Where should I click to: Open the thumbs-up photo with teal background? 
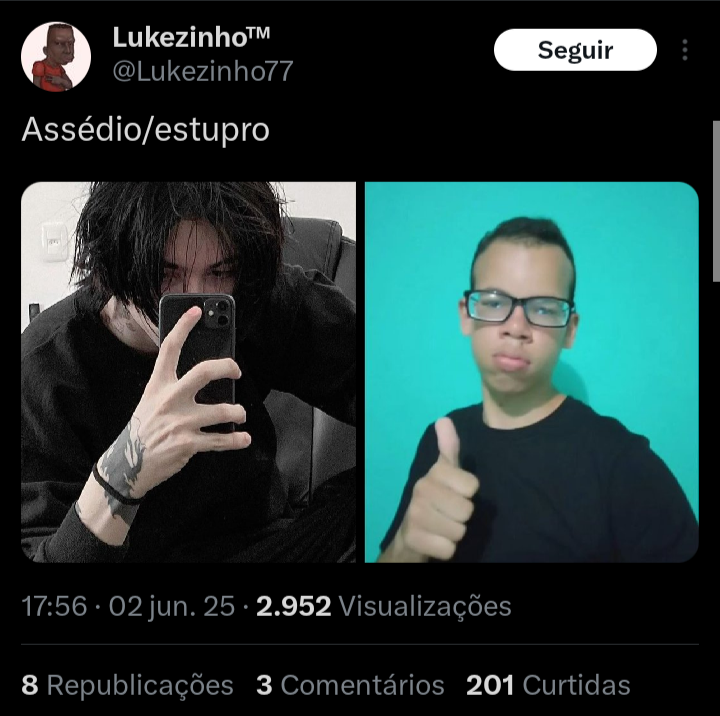coord(531,372)
